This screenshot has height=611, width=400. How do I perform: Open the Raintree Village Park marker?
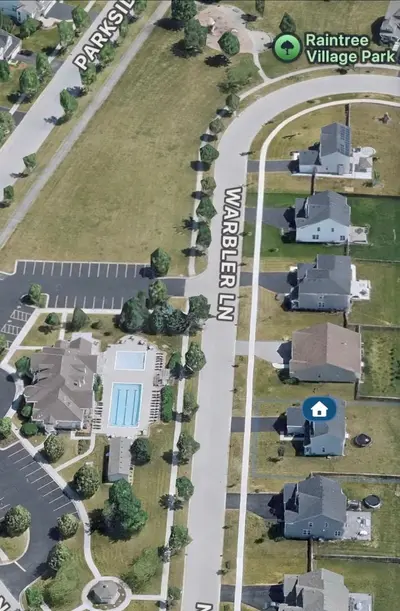point(287,48)
